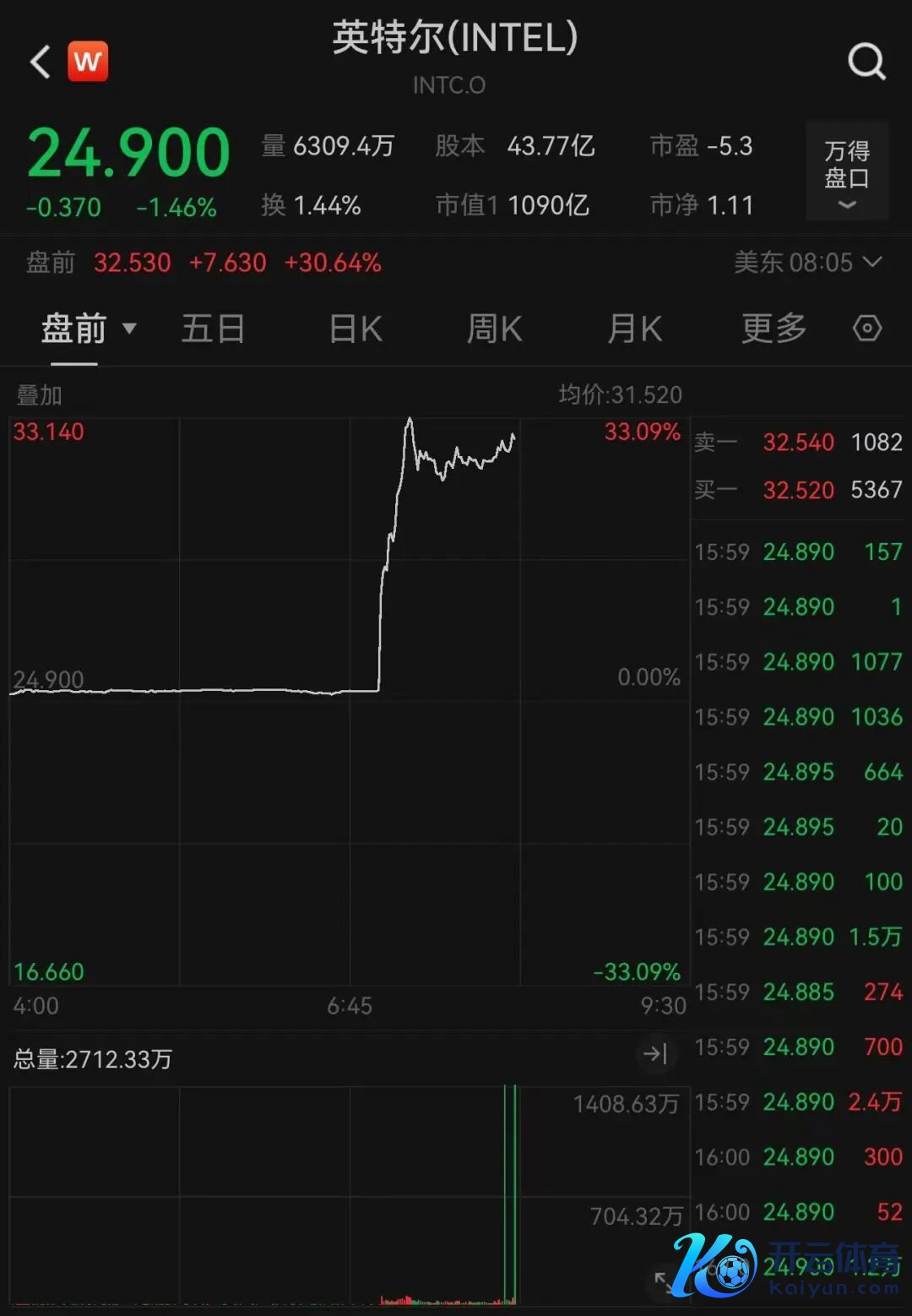Open the 更多 chart options

point(774,329)
